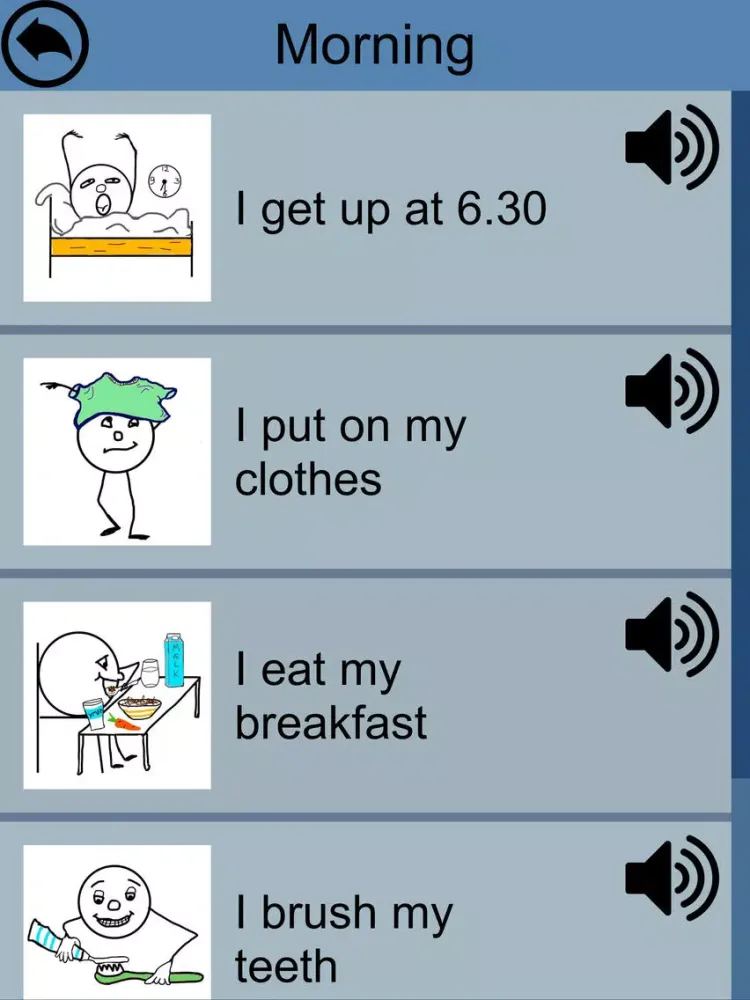Choose the "I brush my teeth" picture

coord(117,922)
